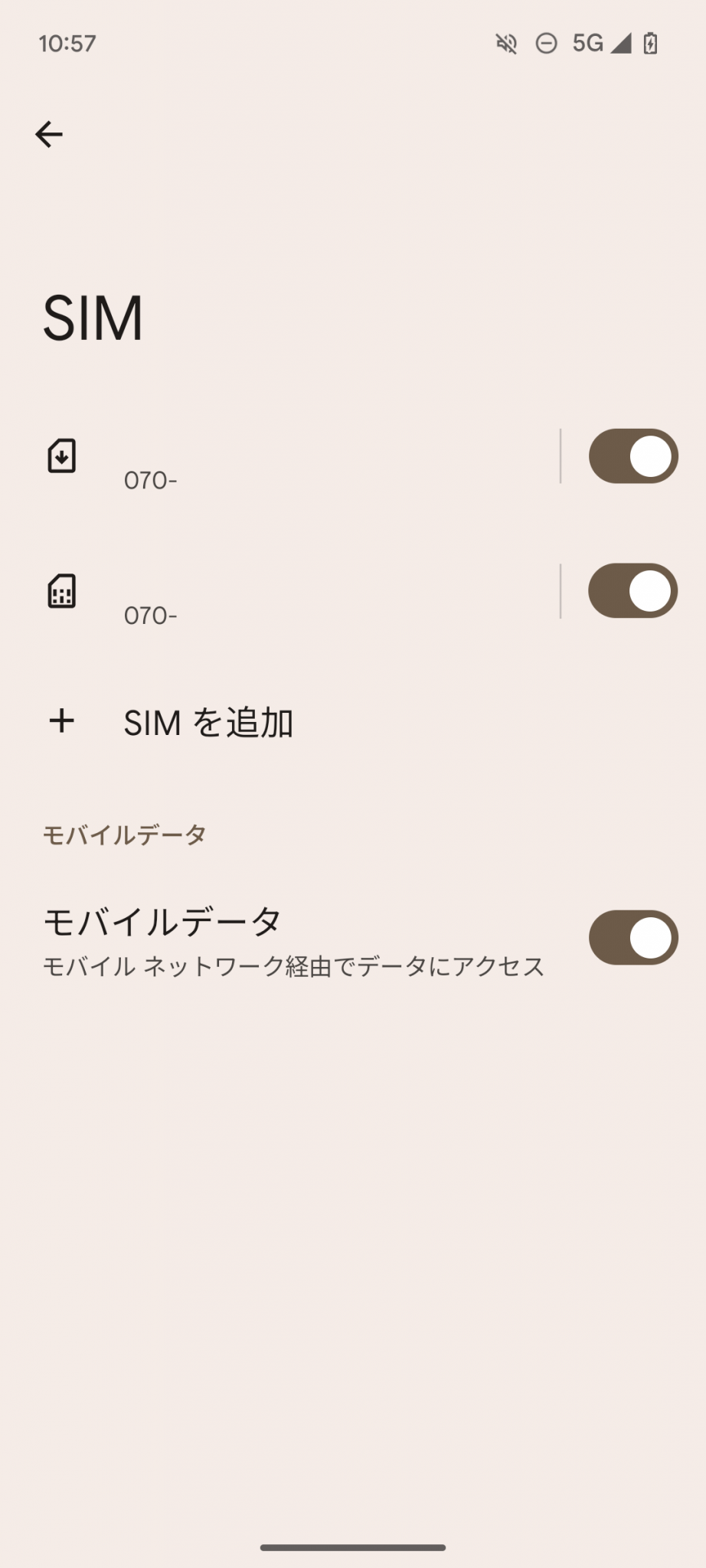706x1568 pixels.
Task: Click the モバイルデータ description text
Action: click(x=293, y=966)
